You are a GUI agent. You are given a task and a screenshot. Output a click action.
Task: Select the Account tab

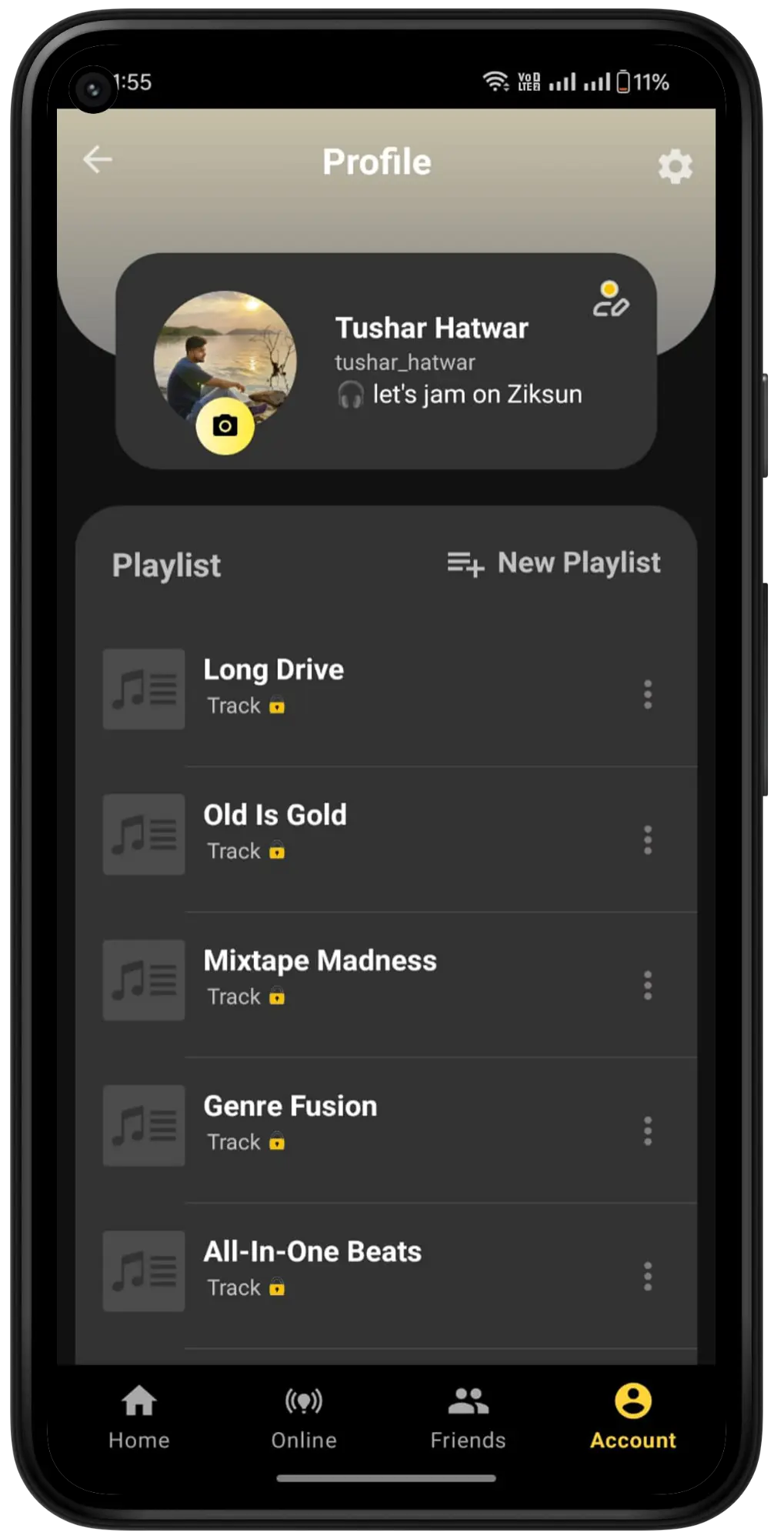632,1417
